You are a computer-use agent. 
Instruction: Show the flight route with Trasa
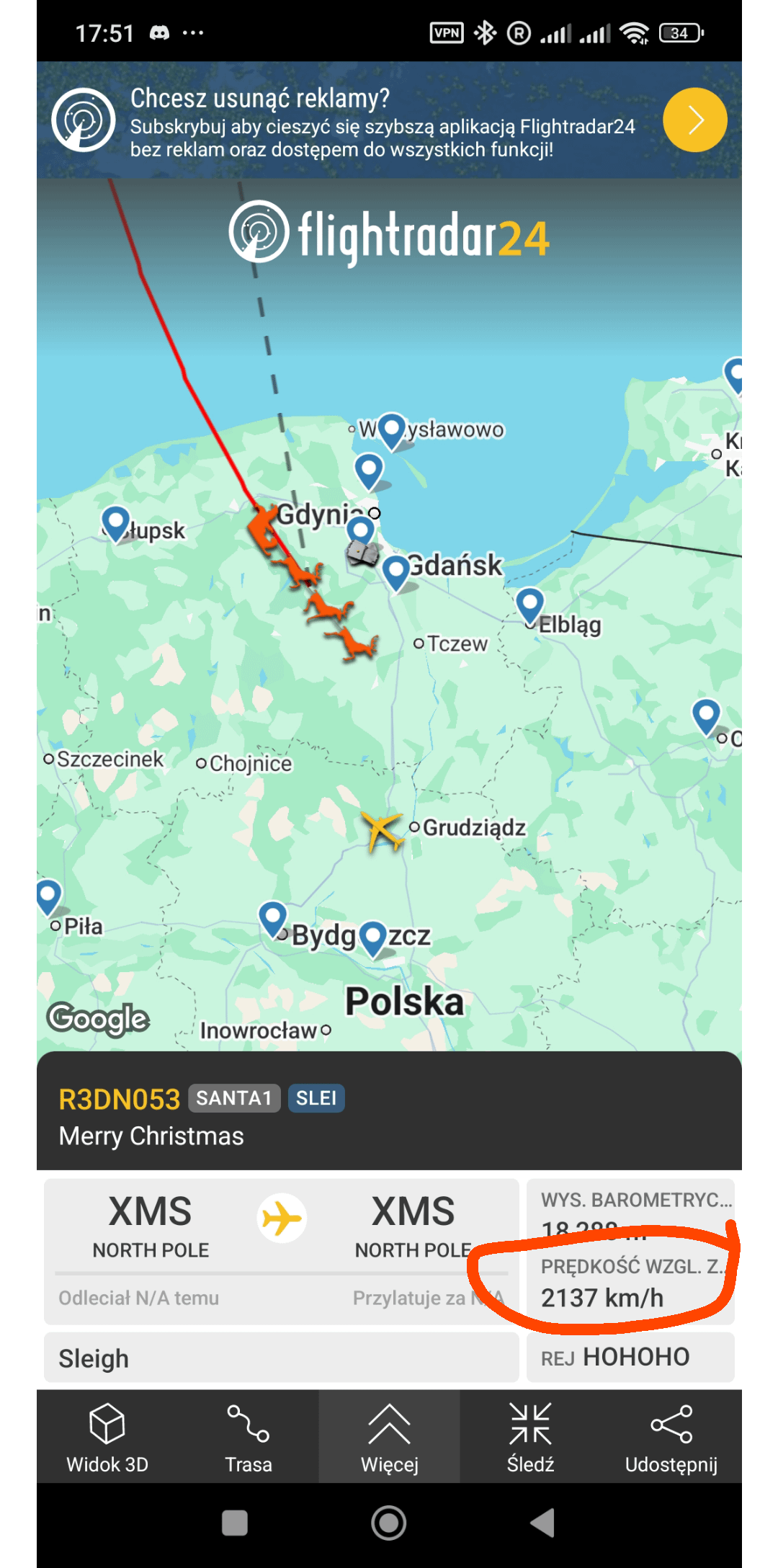pyautogui.click(x=249, y=1437)
